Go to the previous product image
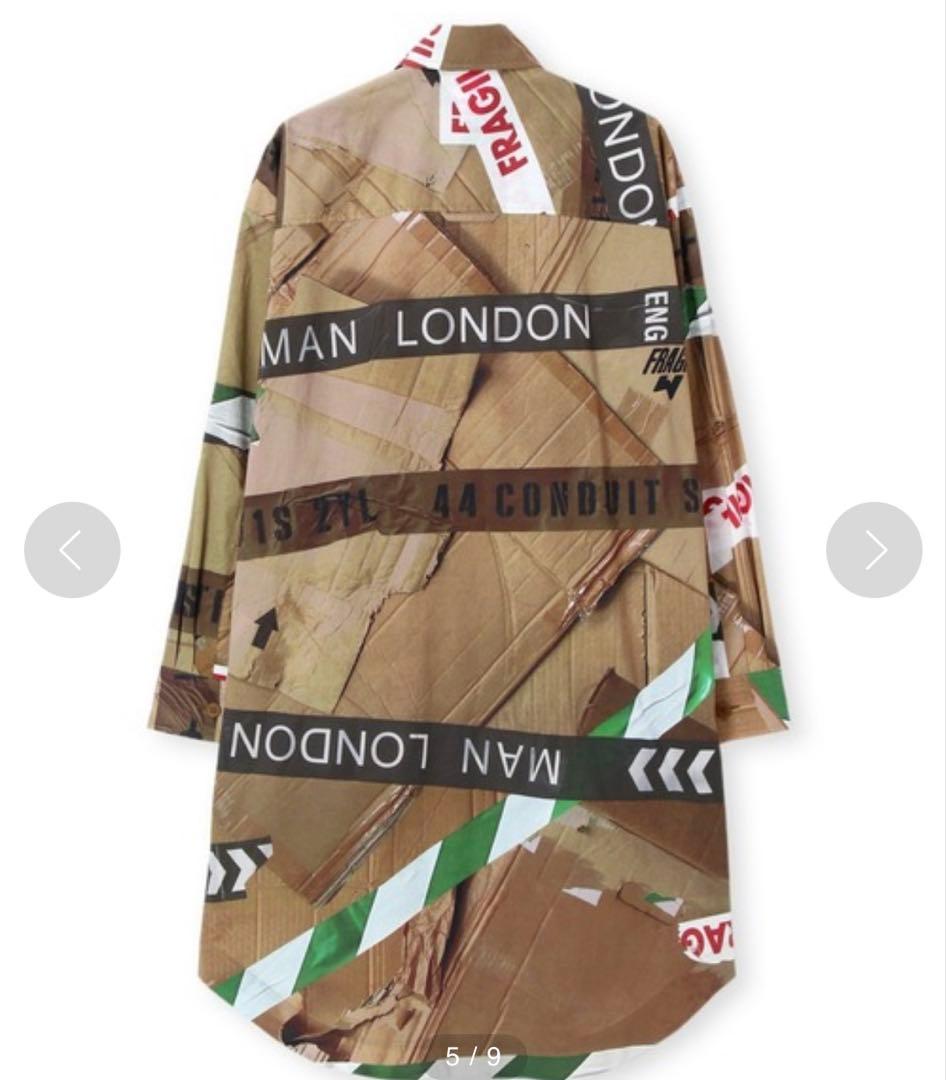Screen dimensions: 946x1080 (72, 550)
